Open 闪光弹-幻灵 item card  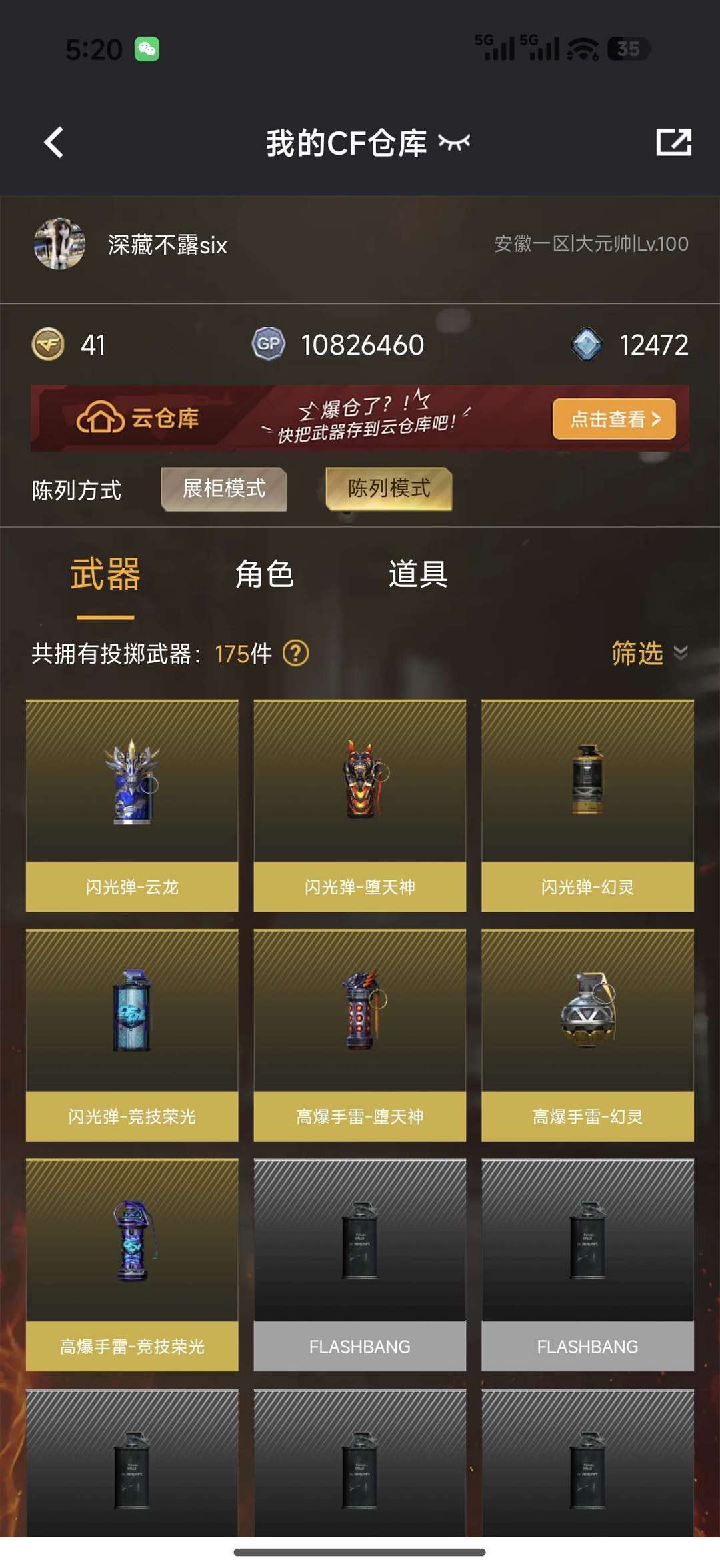click(x=587, y=805)
